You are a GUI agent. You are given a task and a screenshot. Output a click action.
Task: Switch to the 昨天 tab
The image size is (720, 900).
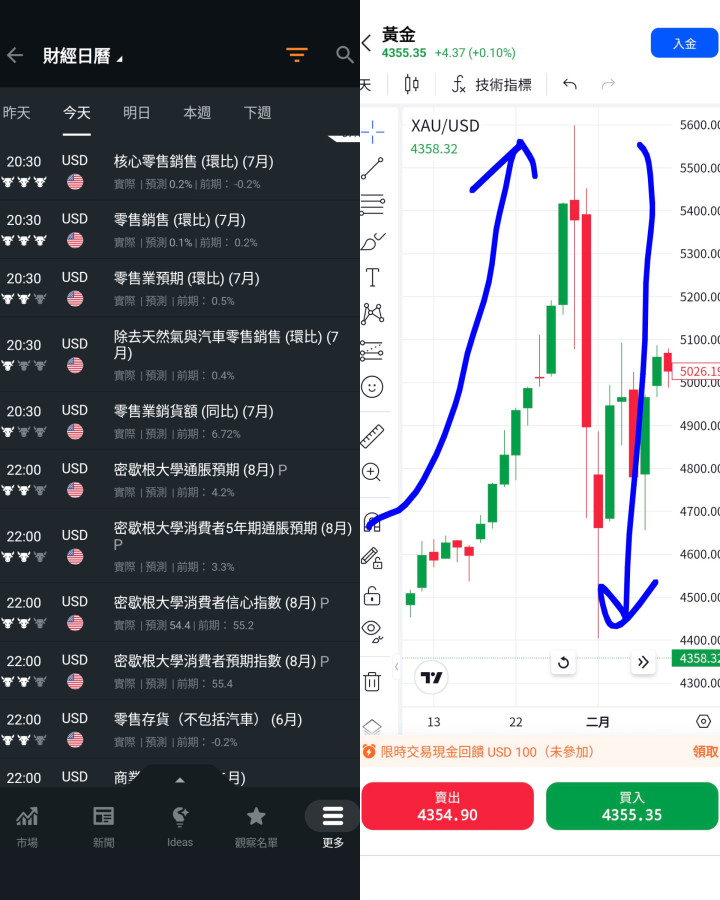[x=16, y=112]
